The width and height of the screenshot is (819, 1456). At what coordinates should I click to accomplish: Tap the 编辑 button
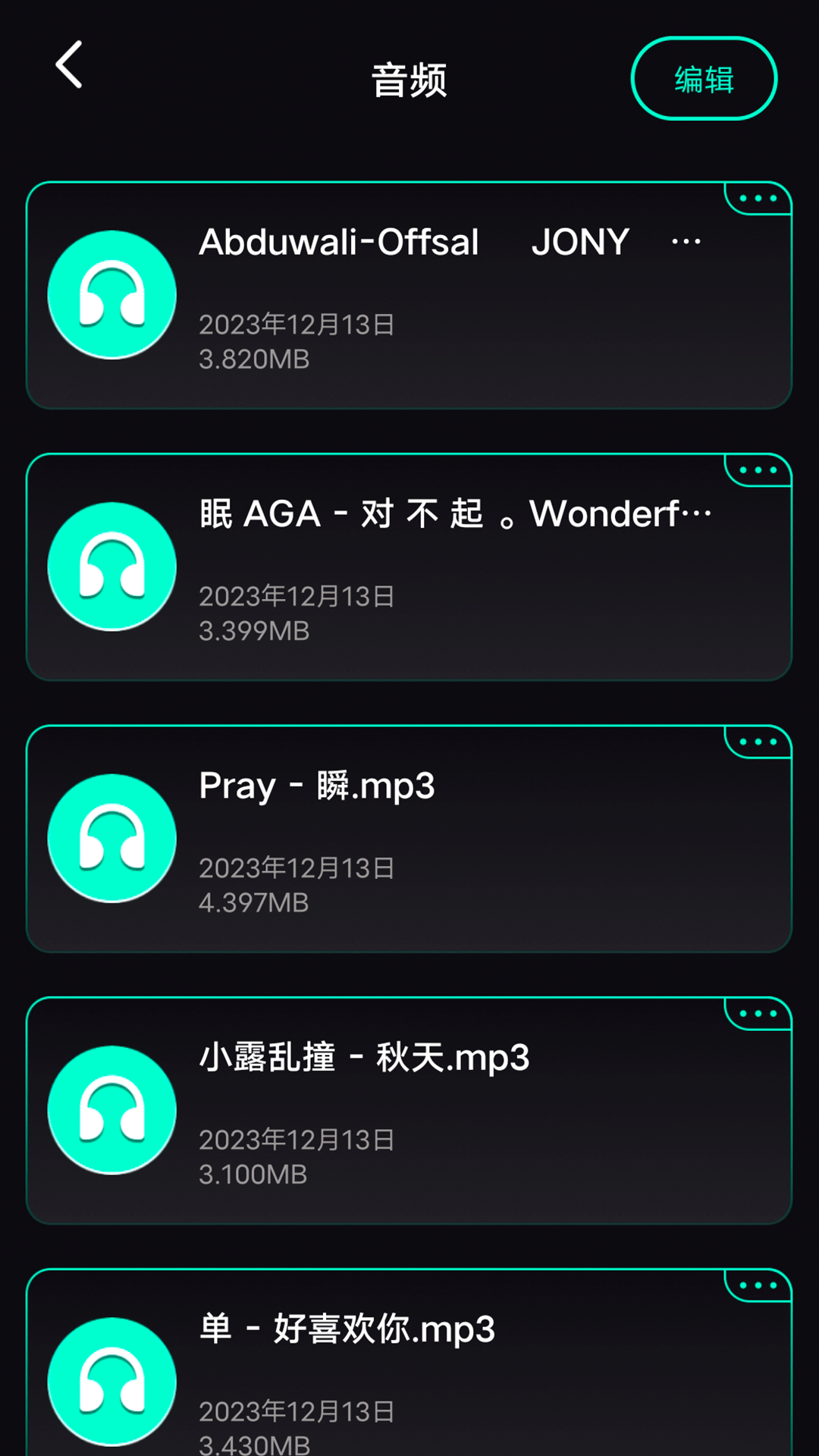tap(704, 79)
